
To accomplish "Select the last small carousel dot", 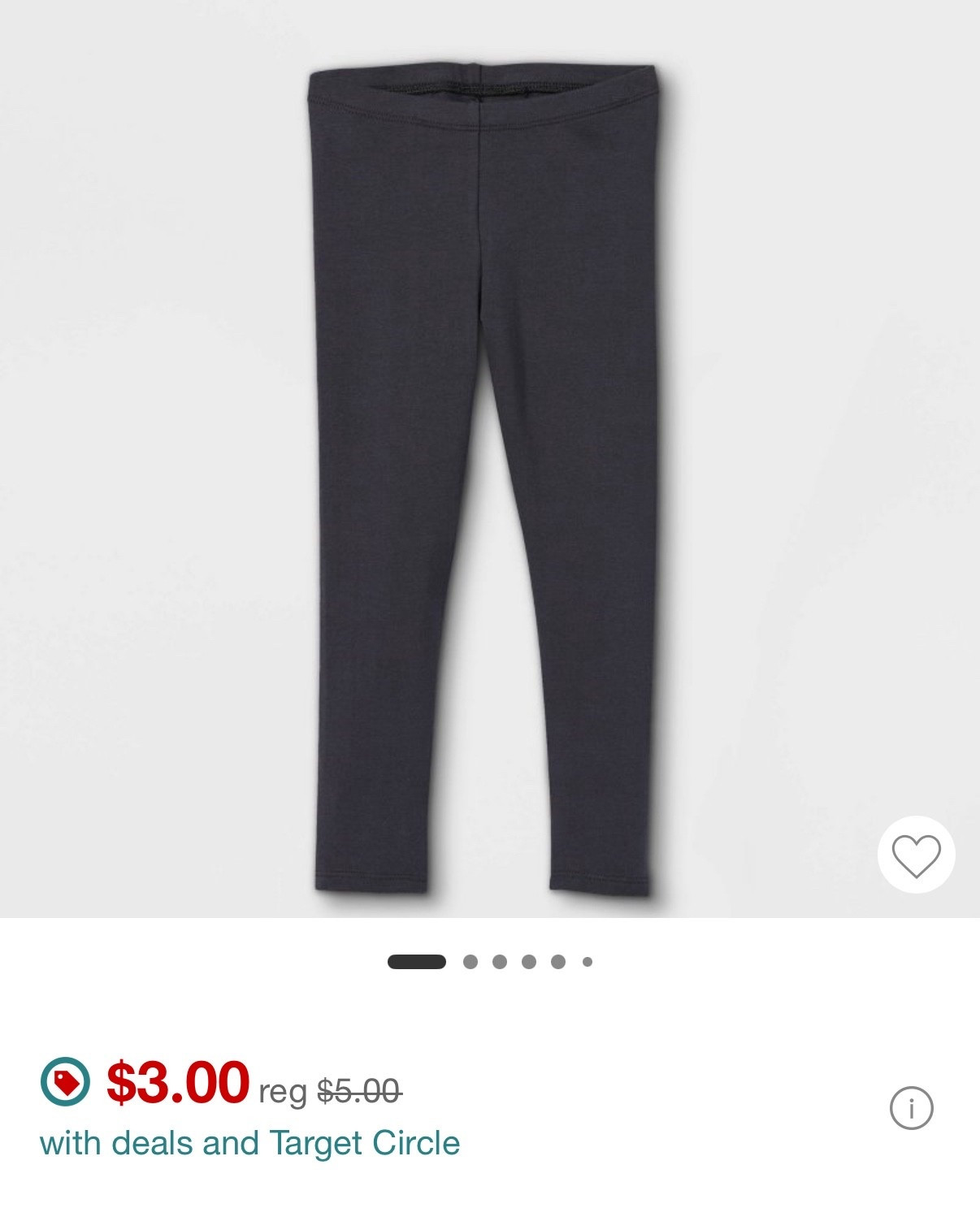I will tap(585, 963).
